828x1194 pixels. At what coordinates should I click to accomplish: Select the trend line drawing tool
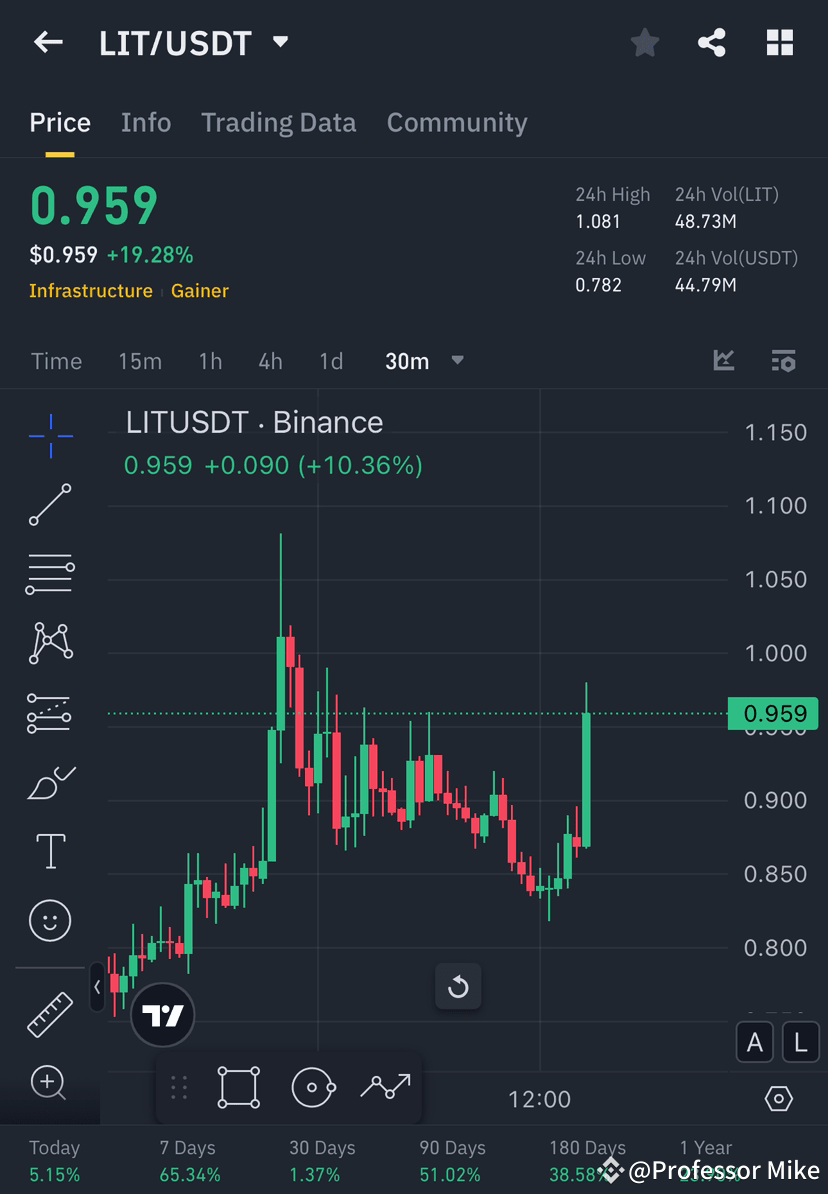tap(50, 505)
